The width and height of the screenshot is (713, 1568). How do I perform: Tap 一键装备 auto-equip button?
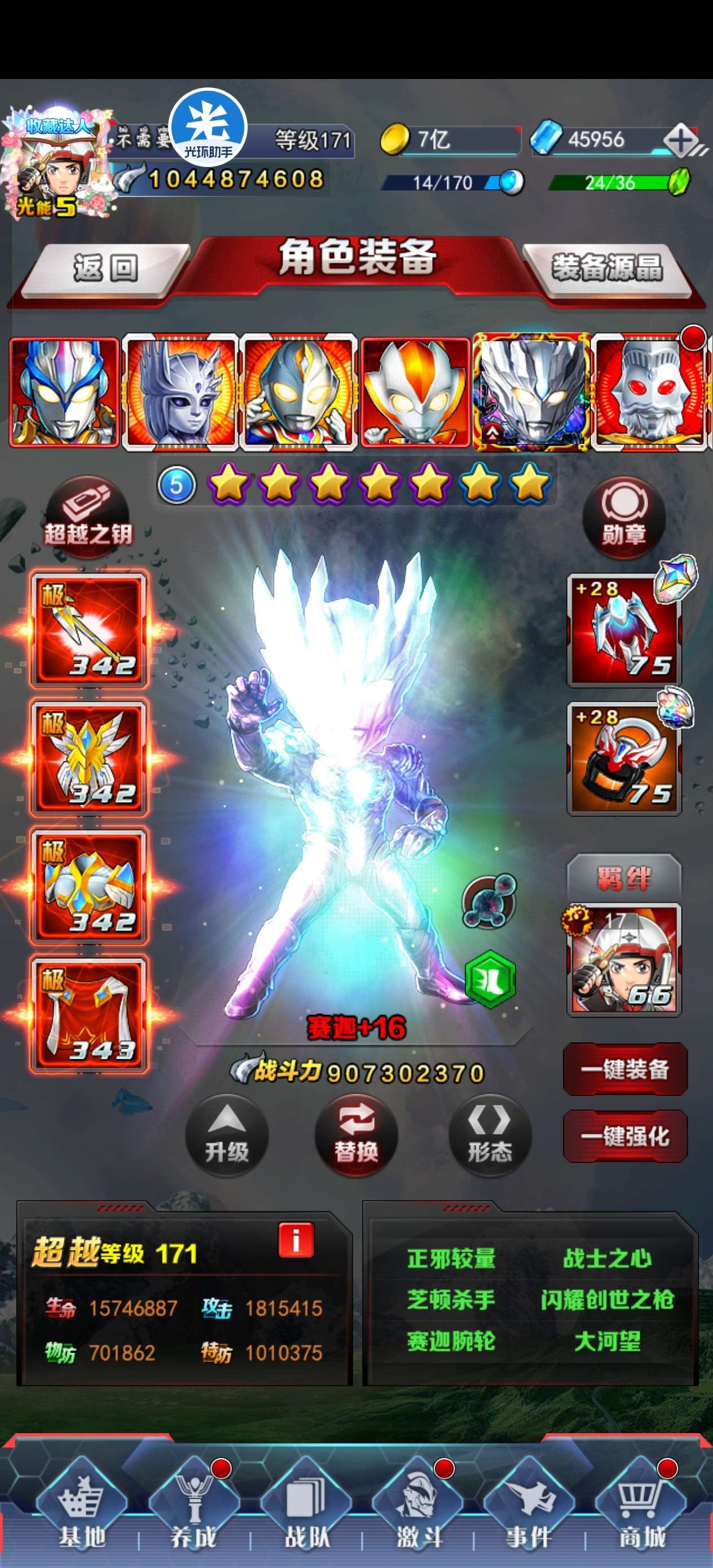pos(624,1069)
